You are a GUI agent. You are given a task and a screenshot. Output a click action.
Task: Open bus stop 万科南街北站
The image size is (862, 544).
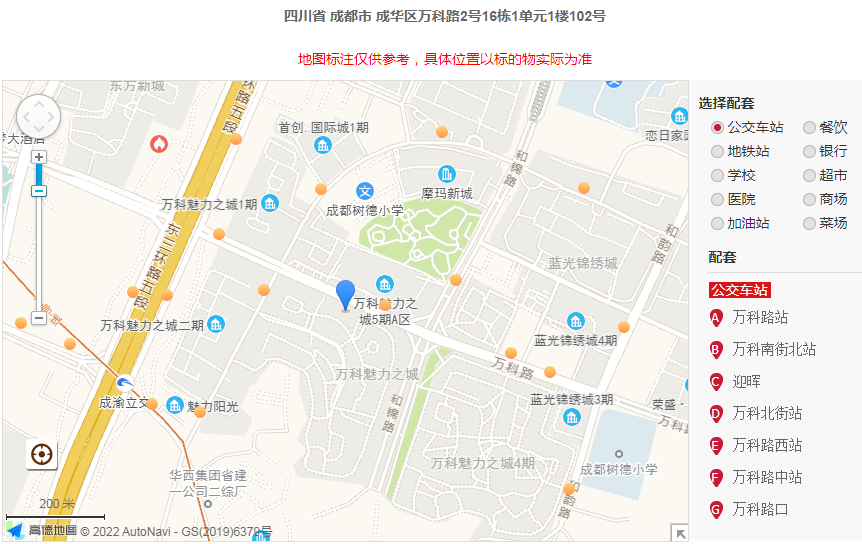click(773, 350)
